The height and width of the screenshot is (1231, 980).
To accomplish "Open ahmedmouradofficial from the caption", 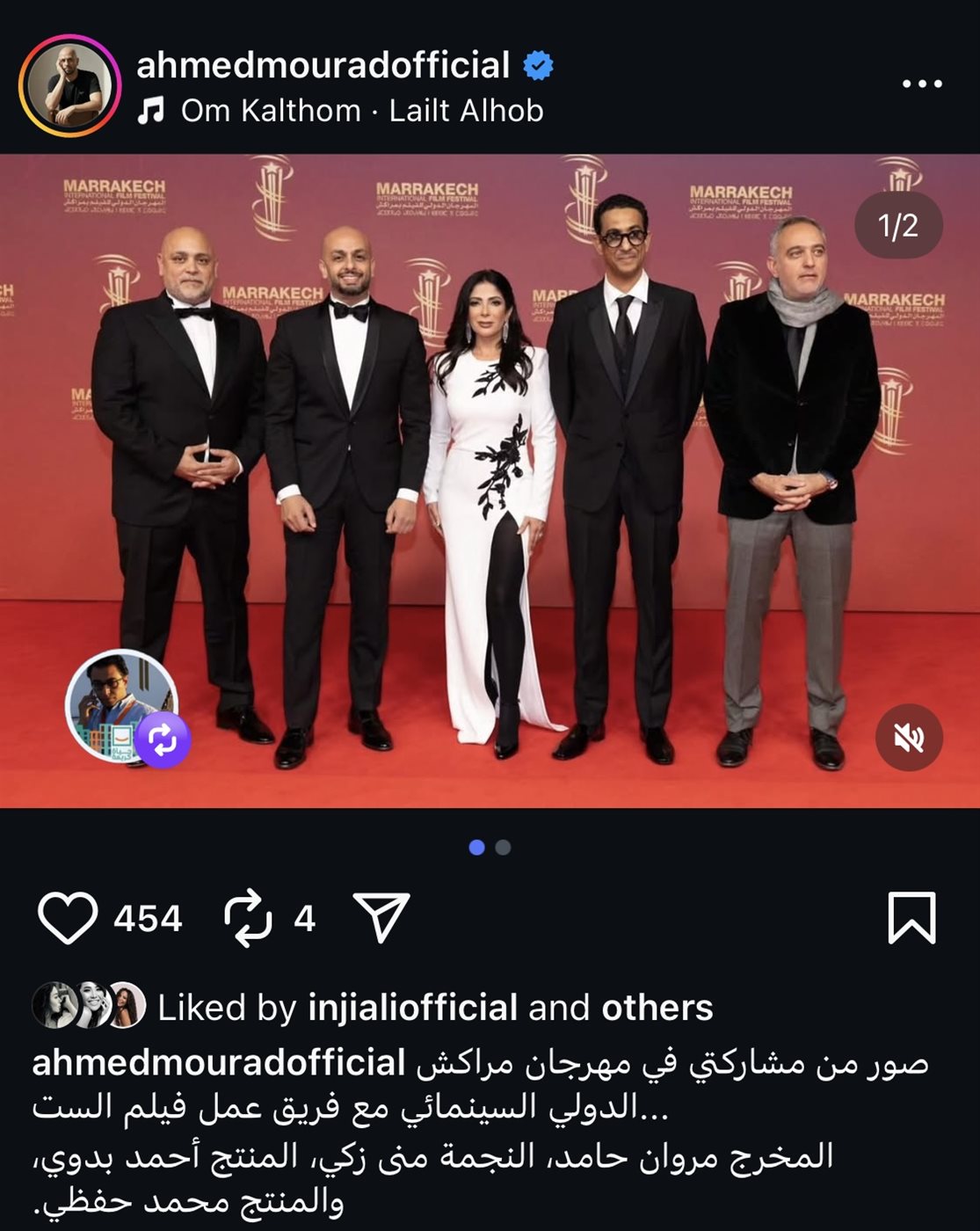I will pos(218,1063).
